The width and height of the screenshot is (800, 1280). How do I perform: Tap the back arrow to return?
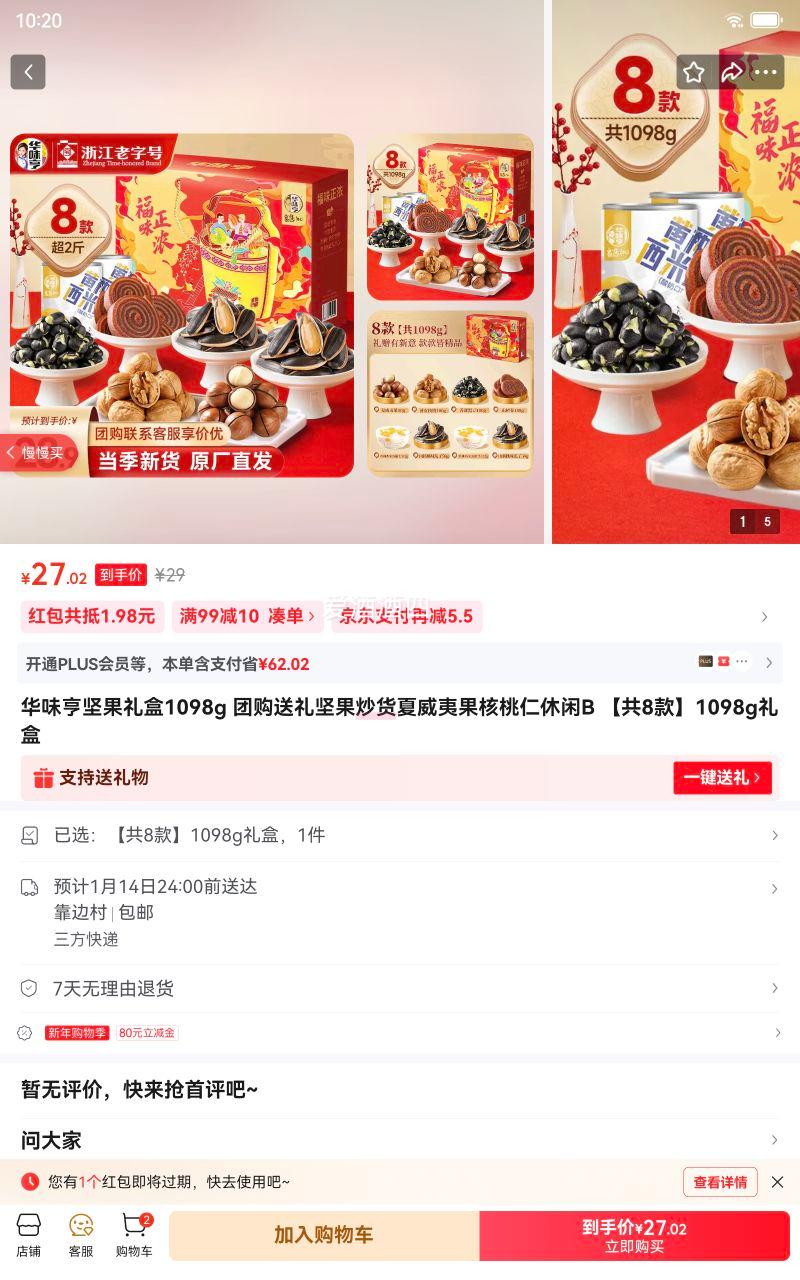coord(27,71)
